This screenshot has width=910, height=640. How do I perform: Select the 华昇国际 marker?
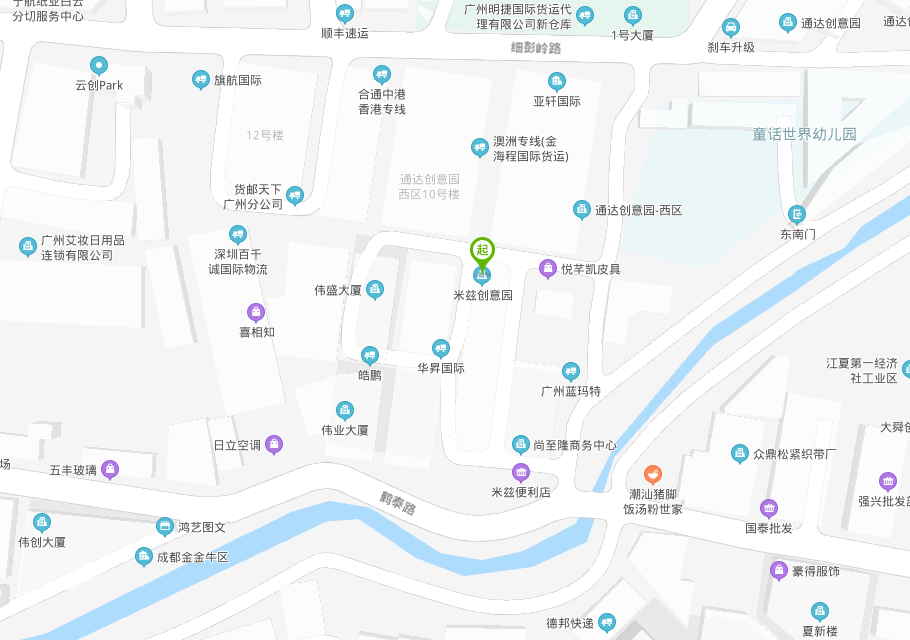pyautogui.click(x=440, y=348)
